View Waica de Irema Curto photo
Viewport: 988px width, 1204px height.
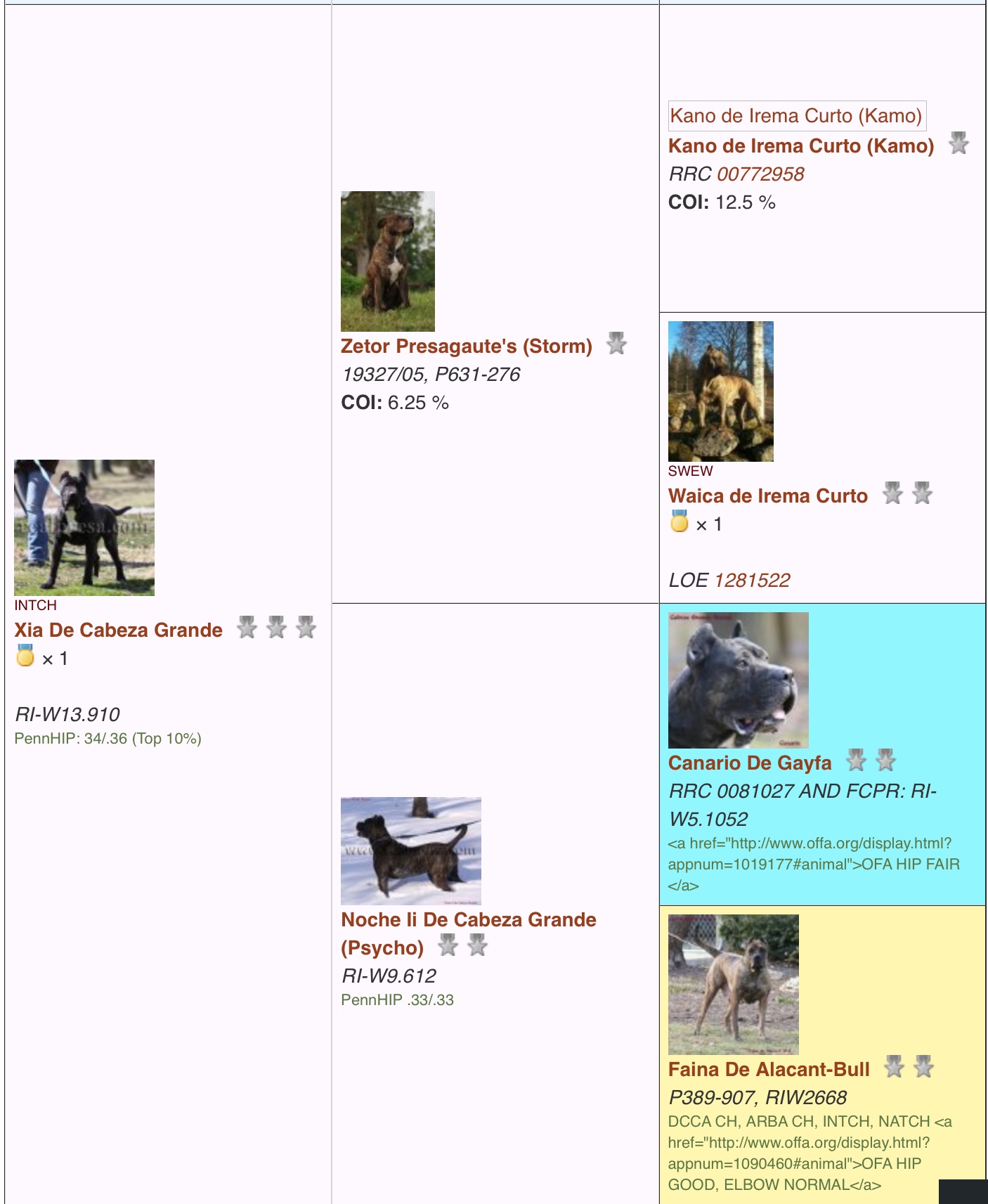pyautogui.click(x=720, y=391)
